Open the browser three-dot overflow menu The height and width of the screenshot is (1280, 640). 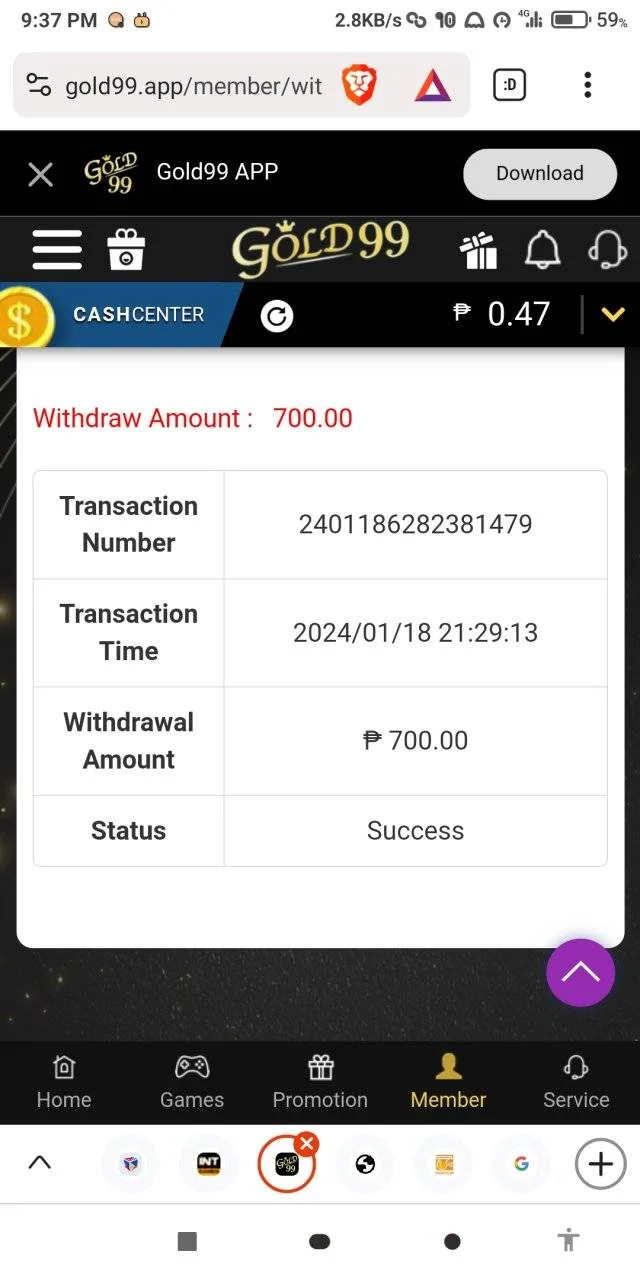(x=588, y=85)
